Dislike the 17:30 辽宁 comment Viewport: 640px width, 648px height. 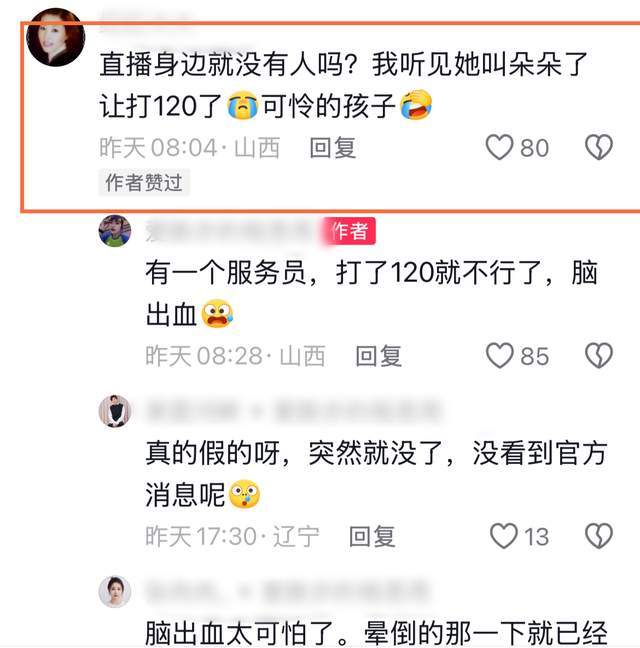[598, 536]
